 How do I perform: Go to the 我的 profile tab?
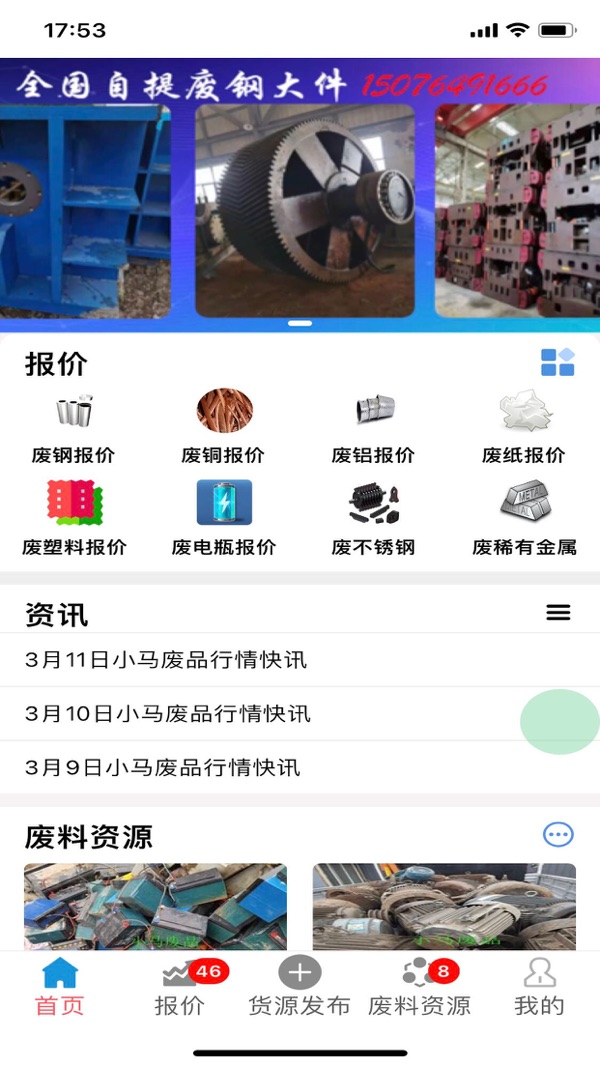pos(539,988)
